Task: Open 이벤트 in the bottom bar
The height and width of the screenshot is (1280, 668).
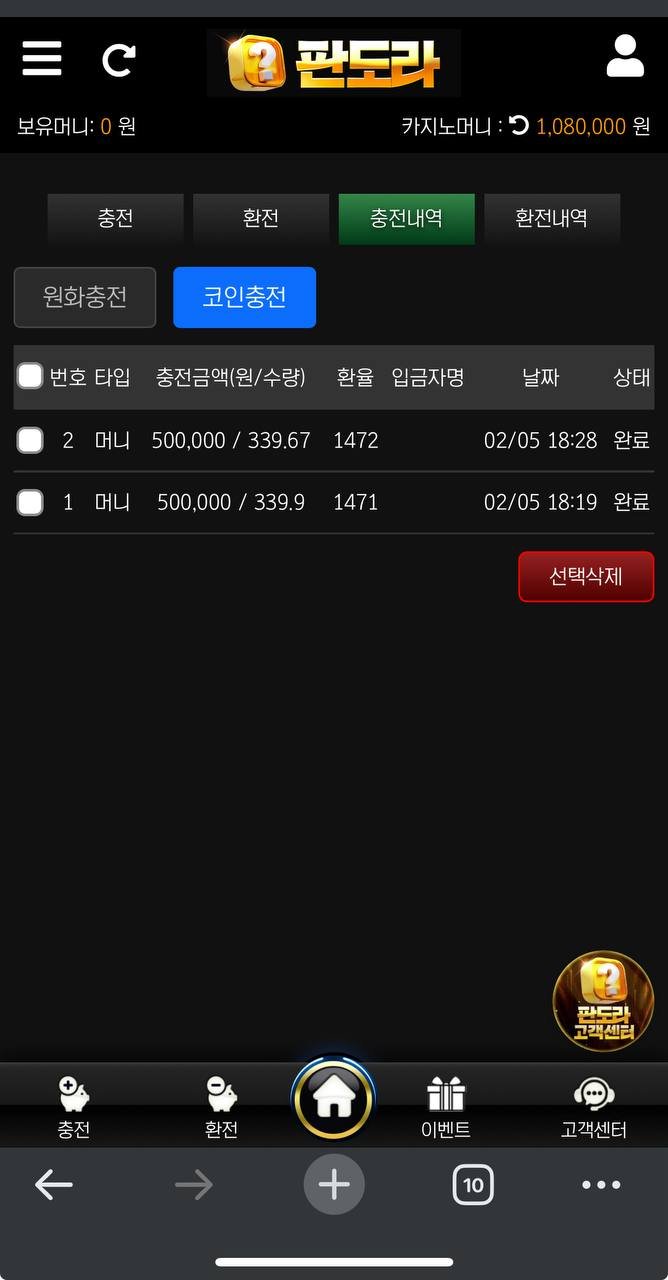Action: (446, 1107)
